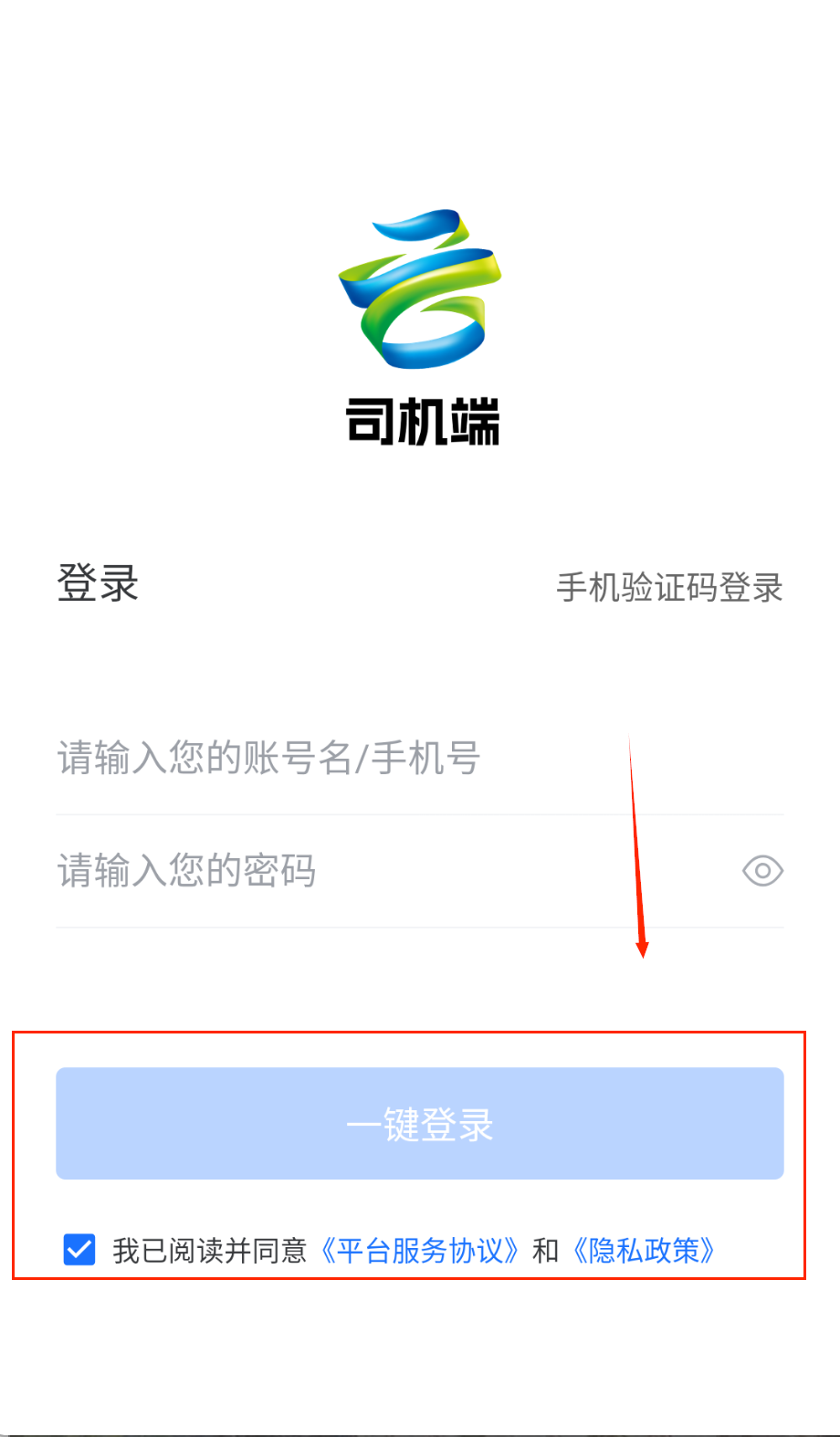
Task: Focus the 密码 input field
Action: [365, 870]
